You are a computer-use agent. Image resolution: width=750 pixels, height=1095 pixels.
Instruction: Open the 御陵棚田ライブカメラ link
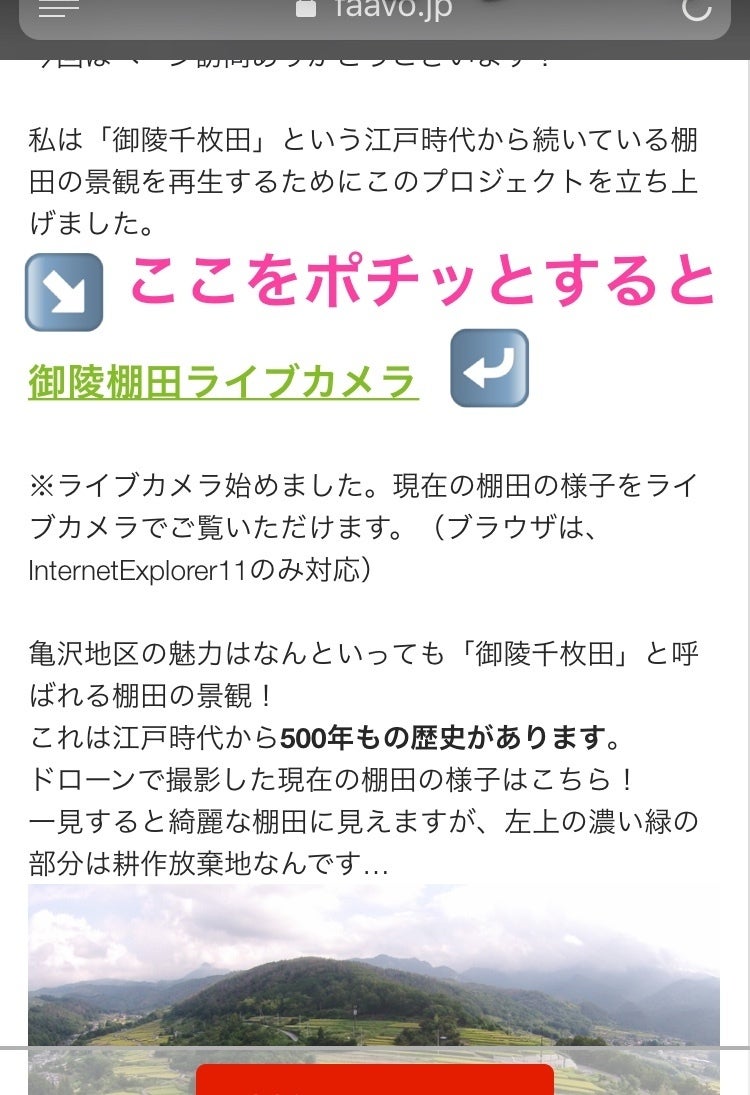pyautogui.click(x=223, y=381)
